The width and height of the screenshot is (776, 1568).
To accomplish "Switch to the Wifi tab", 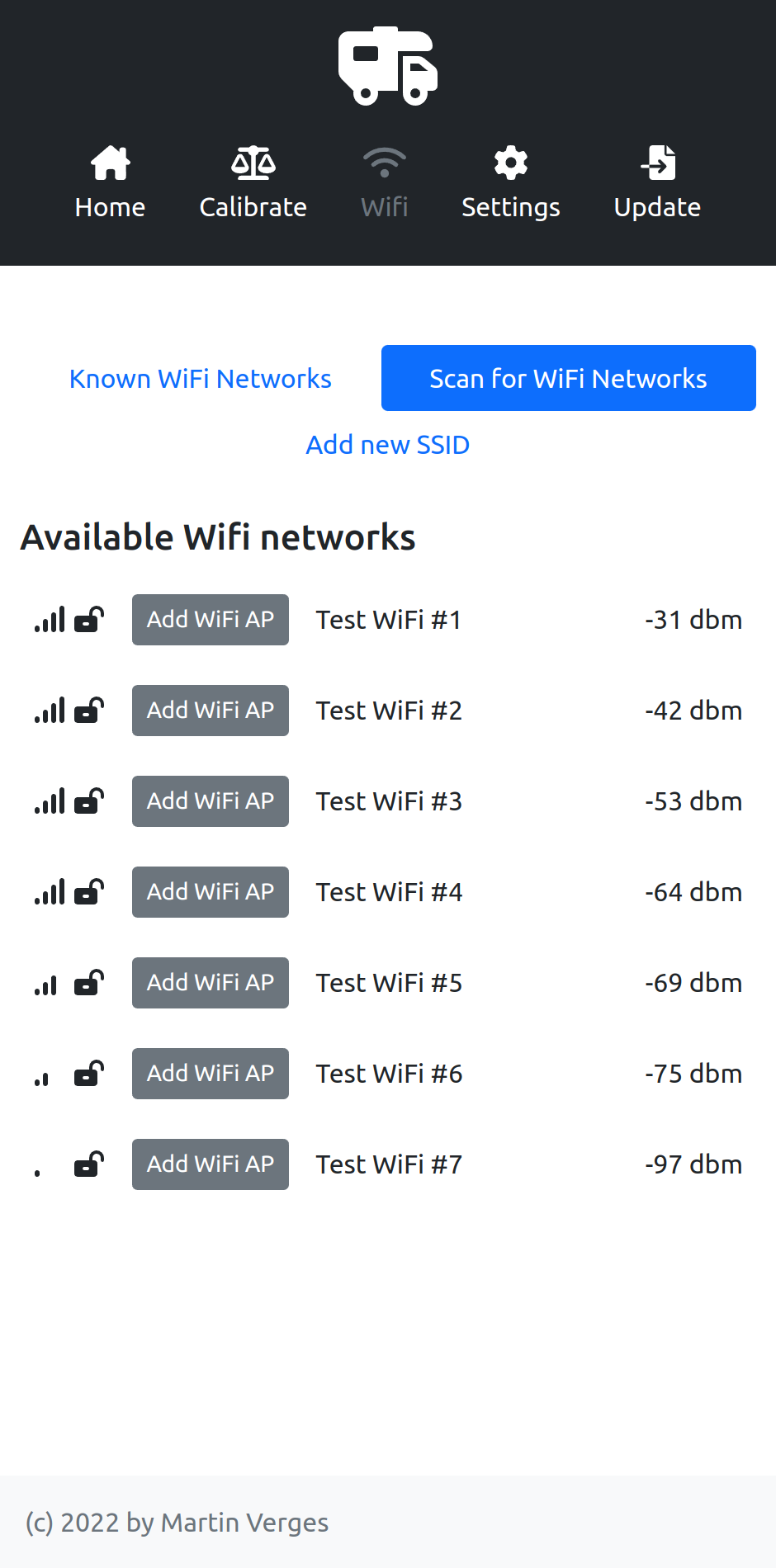I will 385,183.
